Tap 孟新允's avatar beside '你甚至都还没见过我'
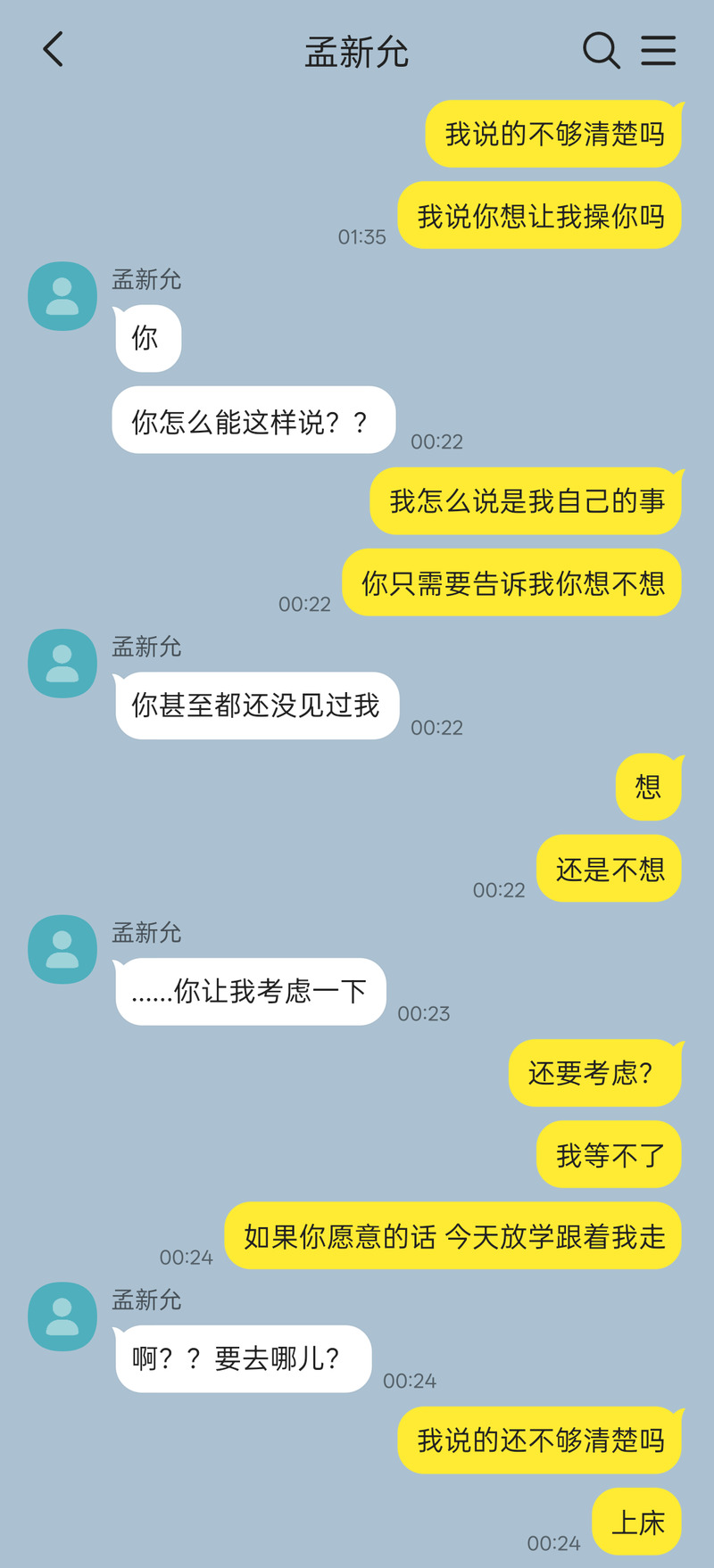The height and width of the screenshot is (1568, 714). pos(62,664)
